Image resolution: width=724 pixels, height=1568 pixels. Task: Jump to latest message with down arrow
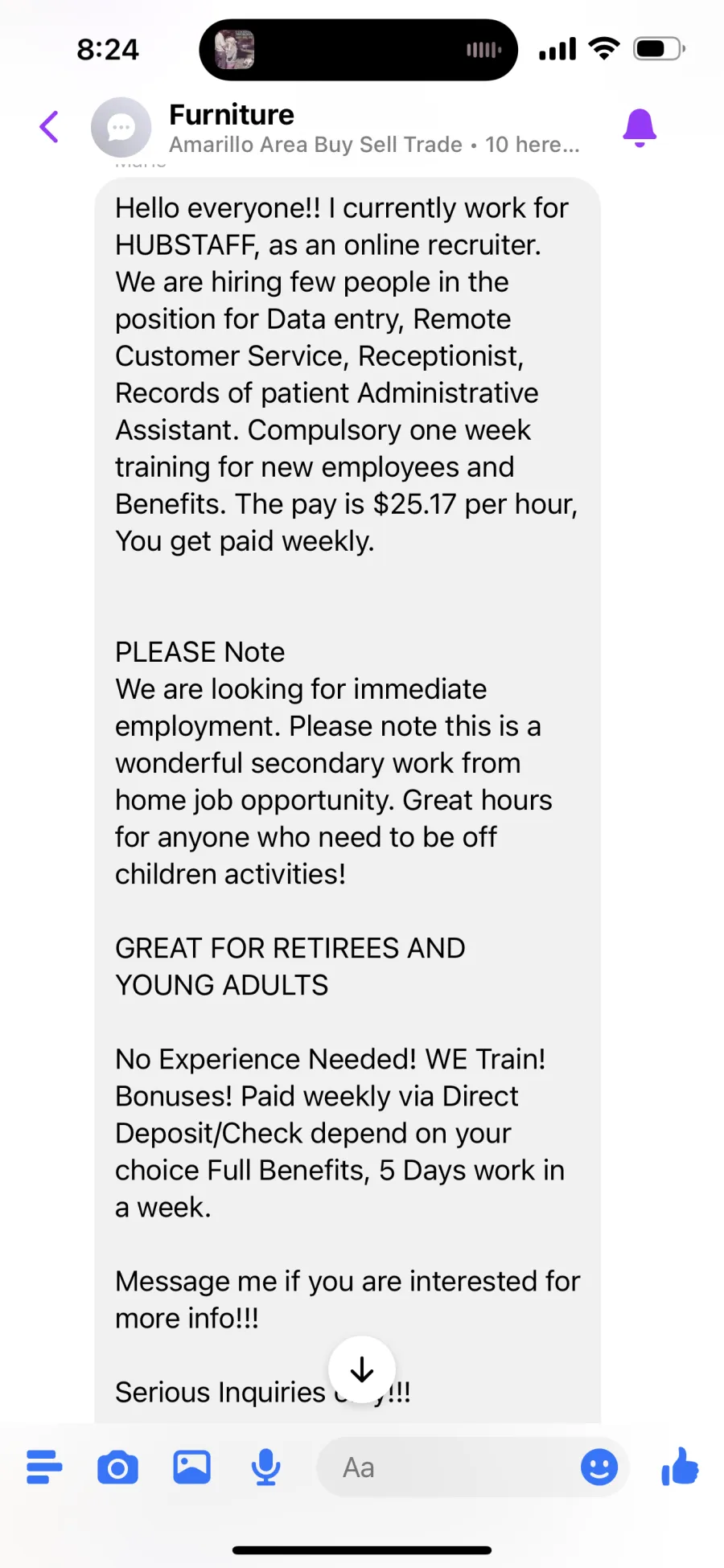point(362,1369)
